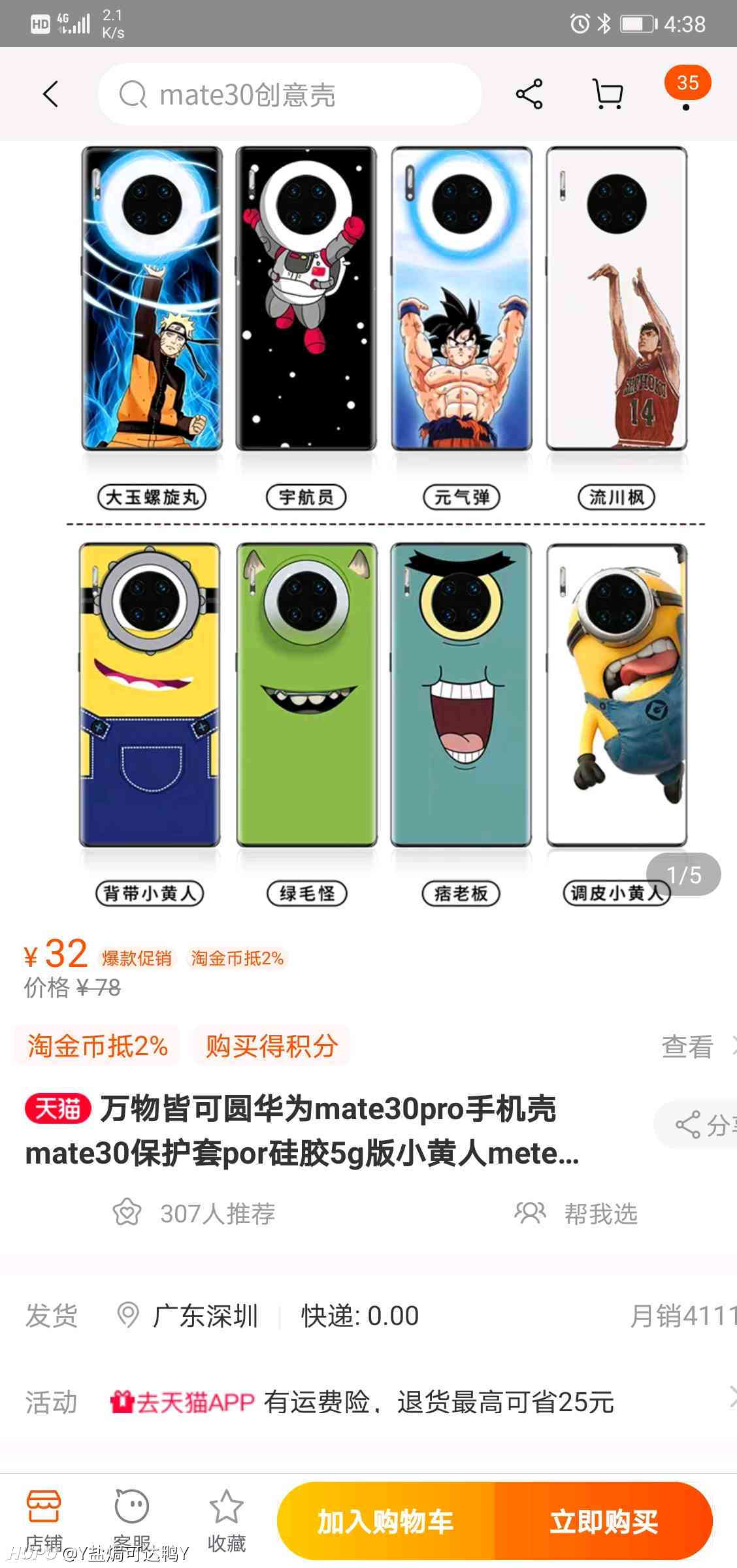Image resolution: width=737 pixels, height=1568 pixels.
Task: Tap 加入购物车 to add to cart
Action: point(386,1521)
